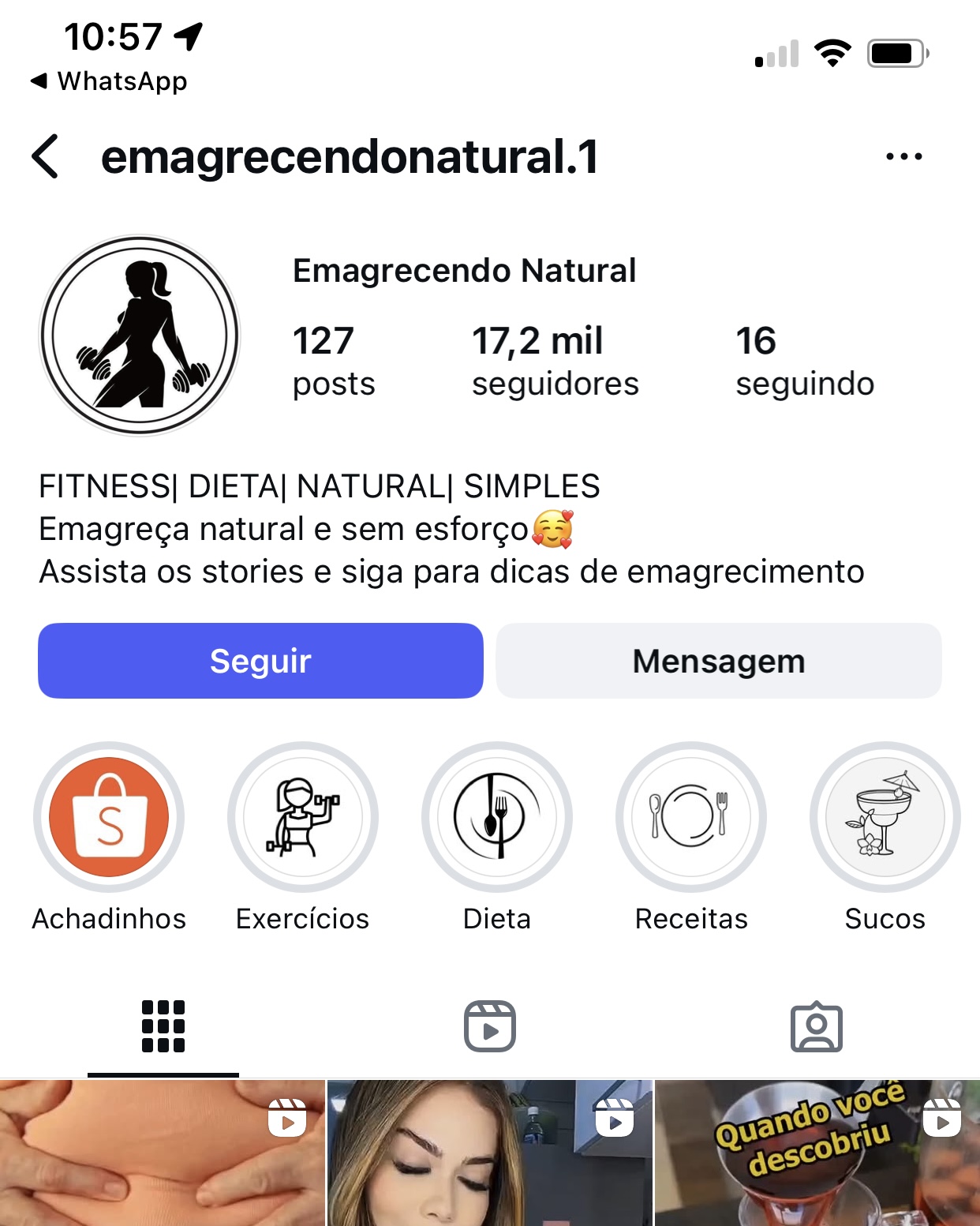The height and width of the screenshot is (1226, 980).
Task: Open the Achadinhos highlight
Action: tap(109, 817)
